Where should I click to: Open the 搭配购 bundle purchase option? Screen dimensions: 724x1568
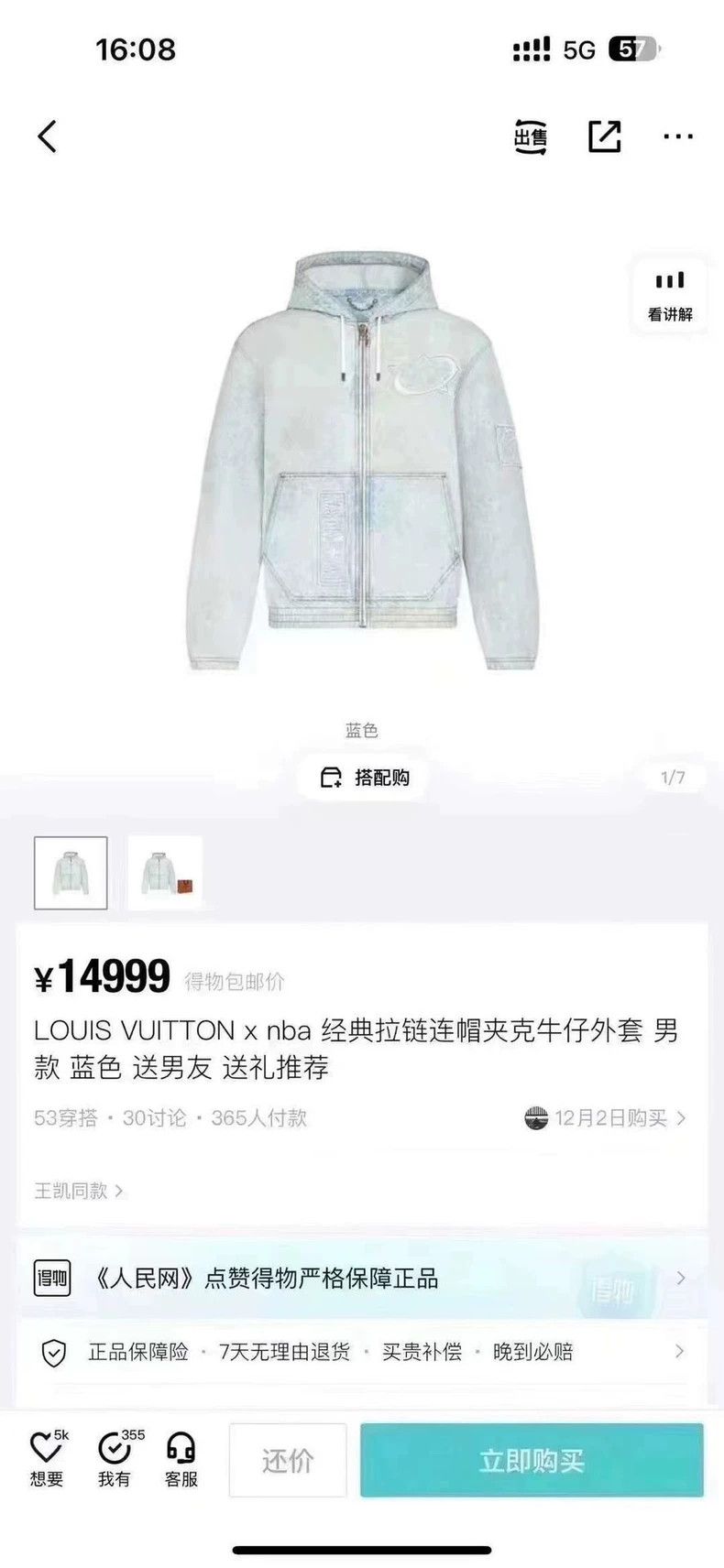click(364, 778)
